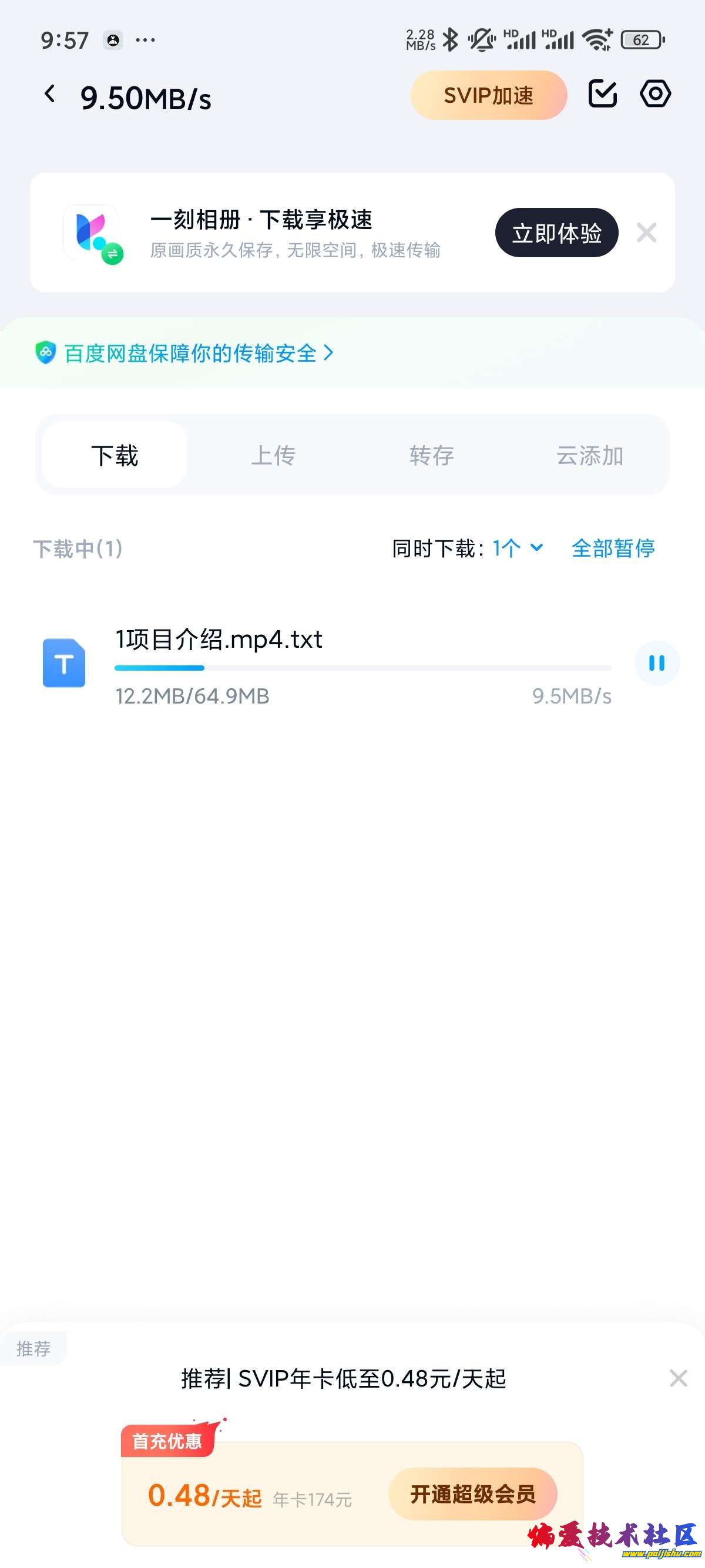Pause the 1项目介绍.mp4.txt download

(x=657, y=664)
